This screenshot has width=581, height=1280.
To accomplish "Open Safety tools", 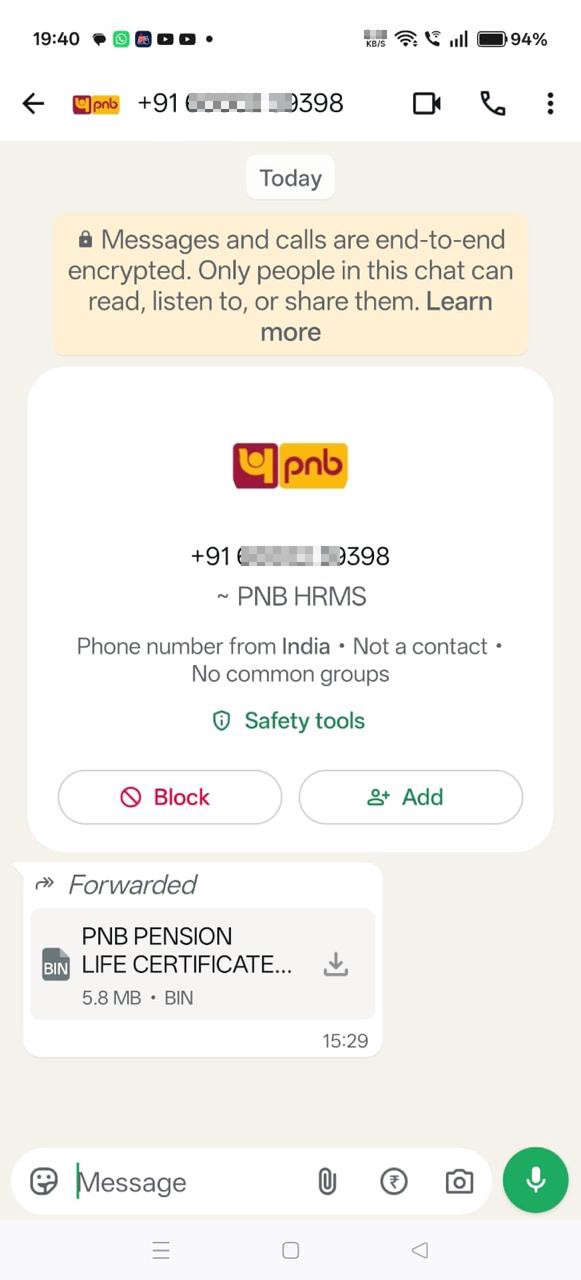I will (290, 721).
